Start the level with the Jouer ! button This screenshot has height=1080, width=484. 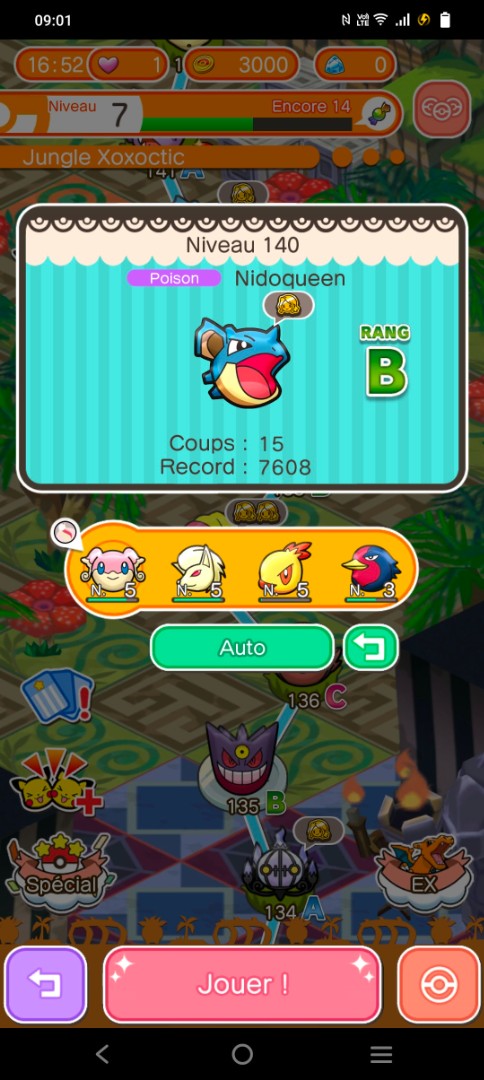(x=242, y=984)
